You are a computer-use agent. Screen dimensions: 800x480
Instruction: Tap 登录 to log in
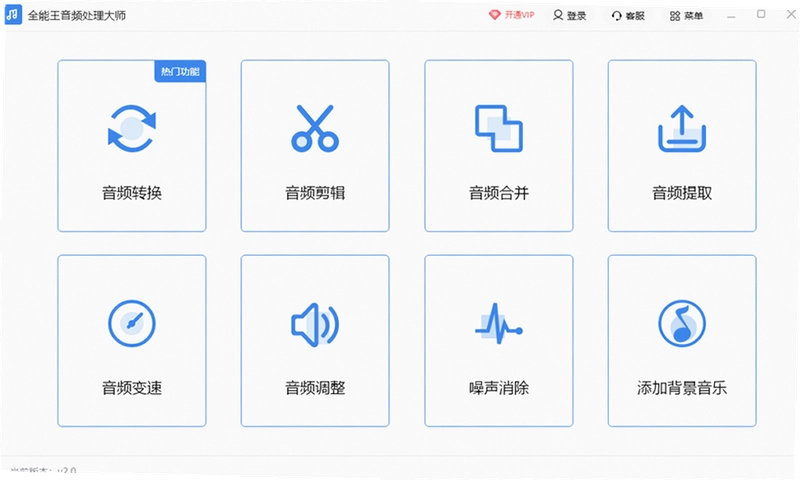coord(570,16)
